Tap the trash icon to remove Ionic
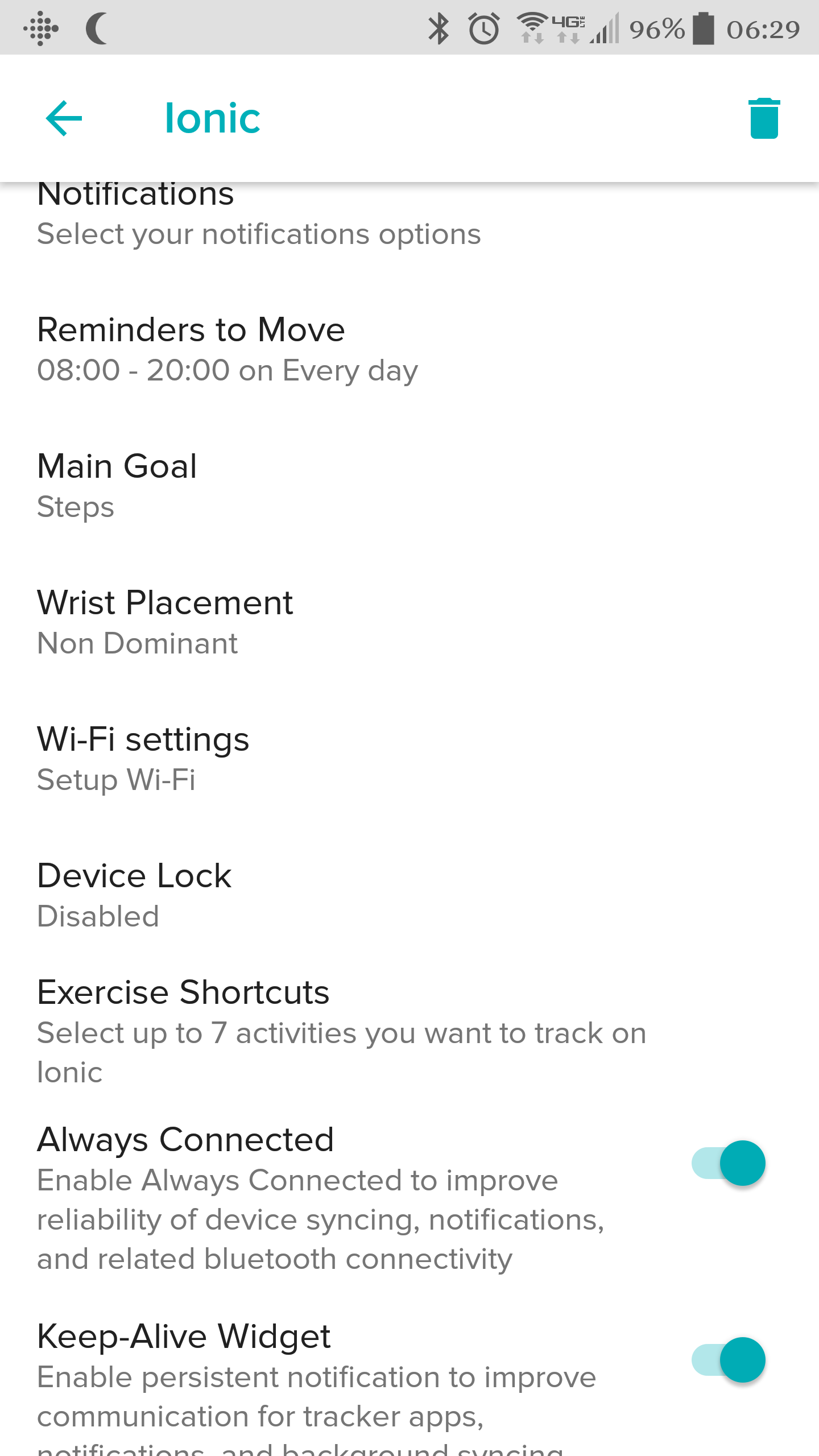Image resolution: width=819 pixels, height=1456 pixels. 764,118
